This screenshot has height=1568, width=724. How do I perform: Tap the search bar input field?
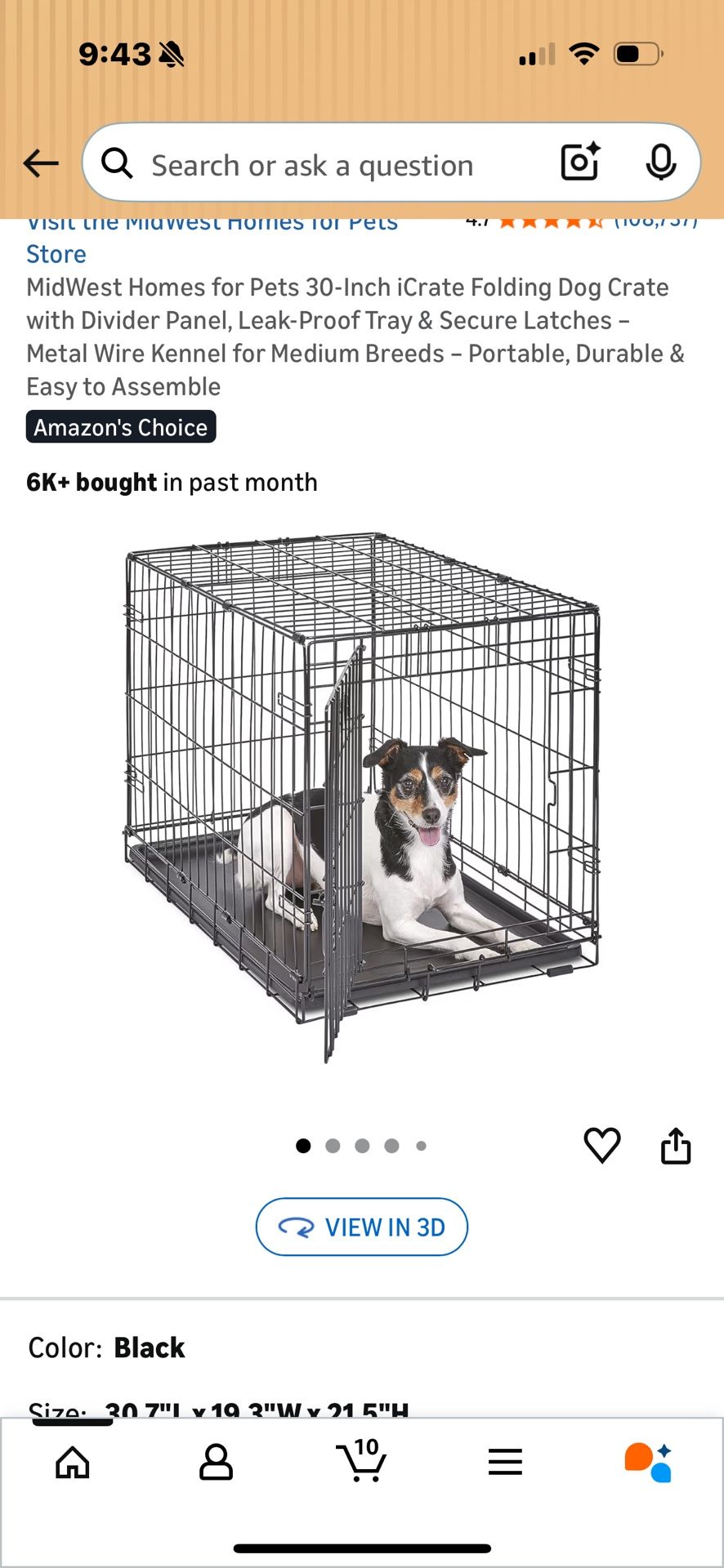pyautogui.click(x=327, y=163)
